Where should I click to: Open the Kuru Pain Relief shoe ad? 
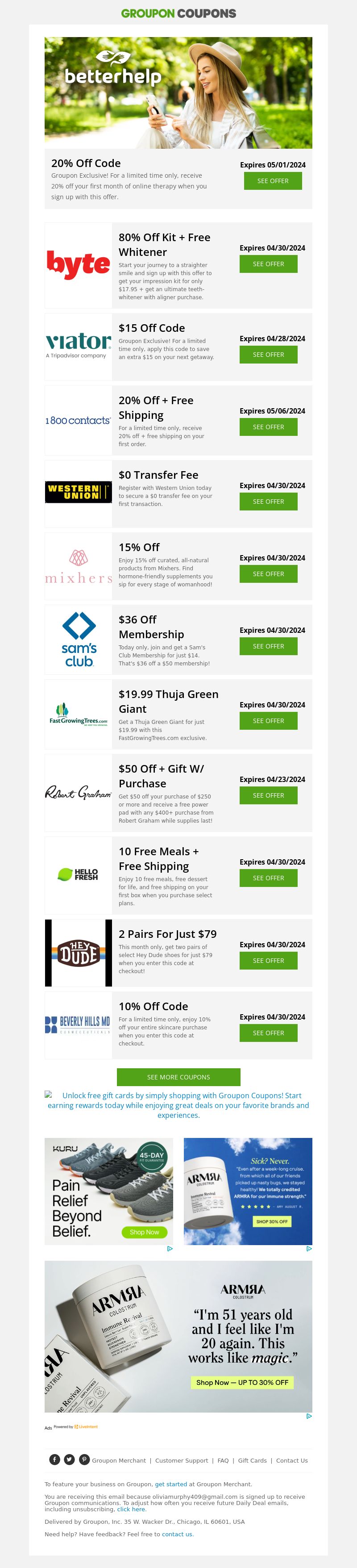pyautogui.click(x=109, y=1191)
